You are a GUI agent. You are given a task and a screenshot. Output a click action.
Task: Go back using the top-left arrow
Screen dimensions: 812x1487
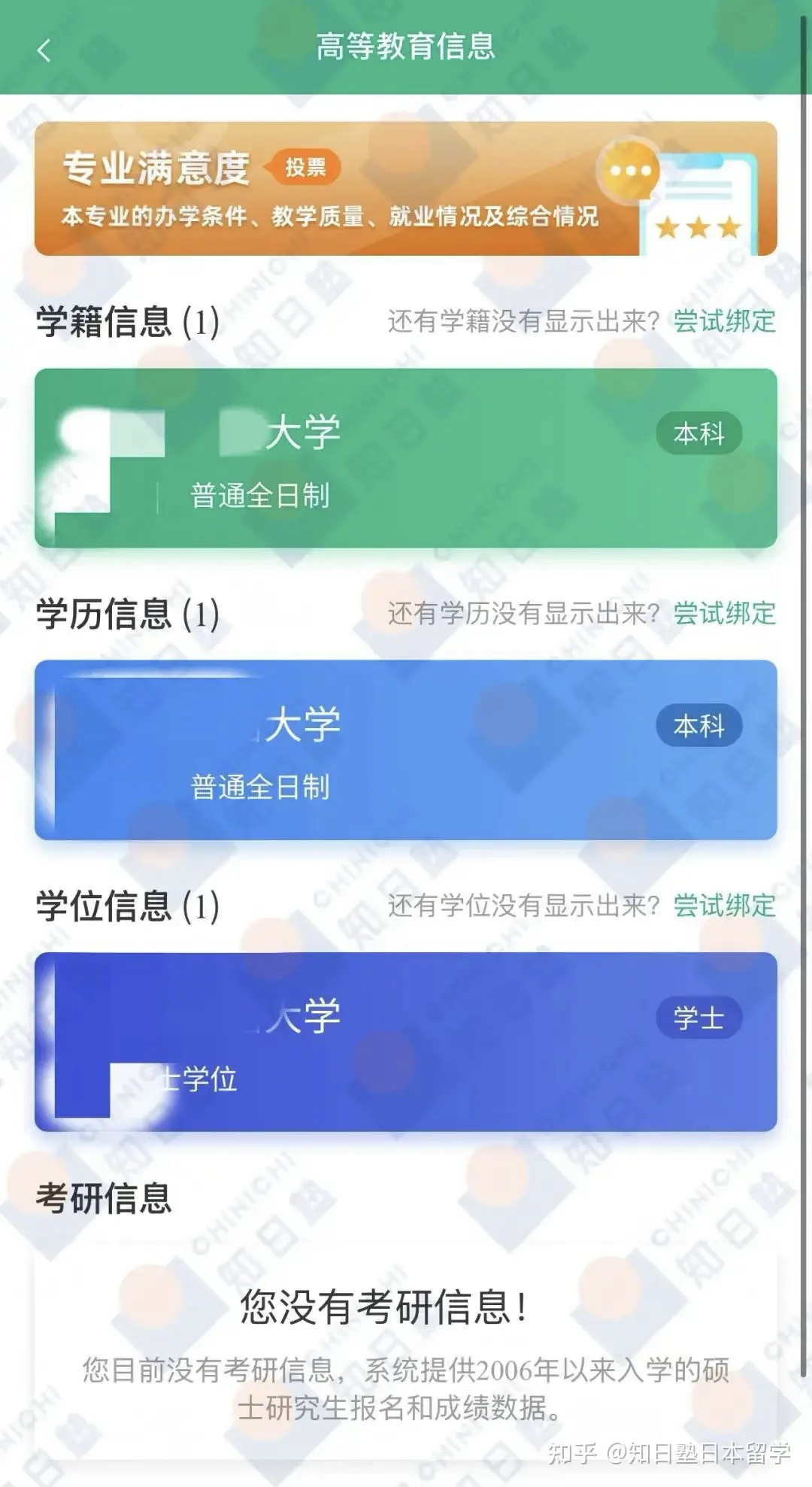pyautogui.click(x=44, y=50)
